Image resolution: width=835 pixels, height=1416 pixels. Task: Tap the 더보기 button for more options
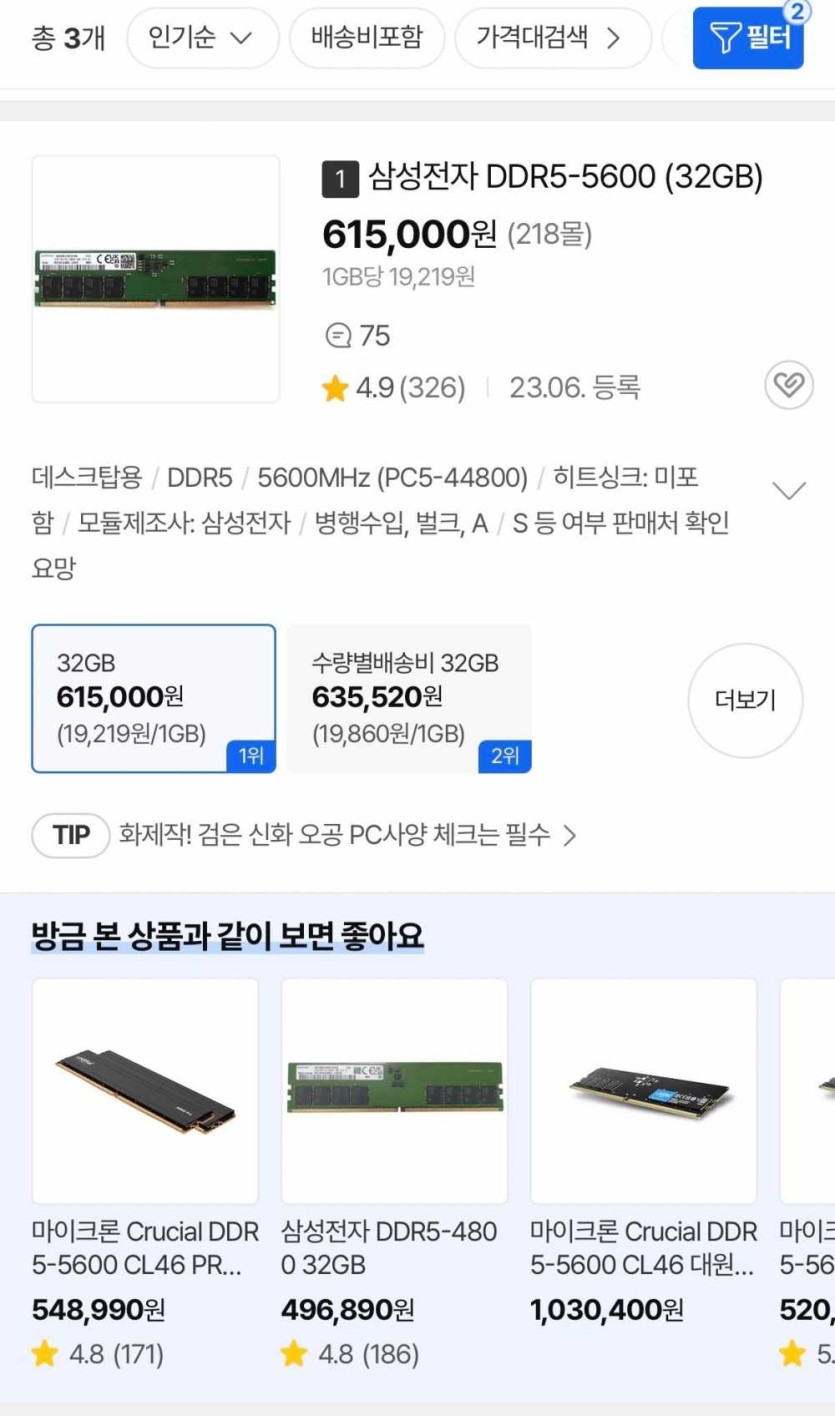click(x=745, y=700)
